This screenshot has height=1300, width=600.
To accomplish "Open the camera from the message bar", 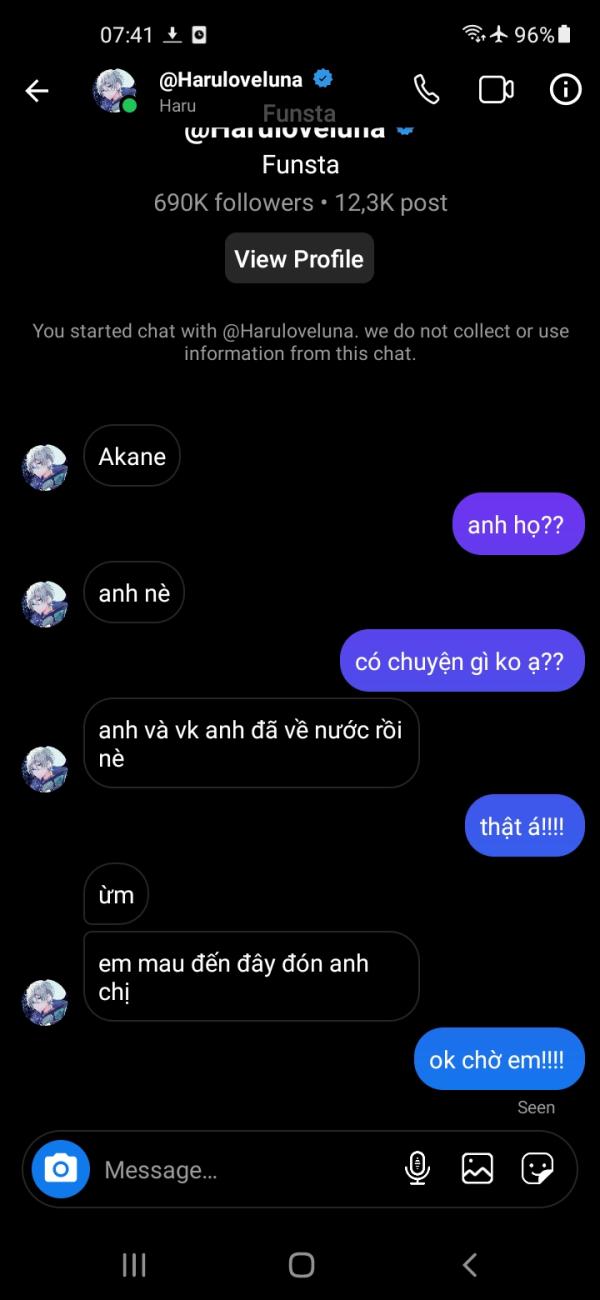I will [61, 1169].
